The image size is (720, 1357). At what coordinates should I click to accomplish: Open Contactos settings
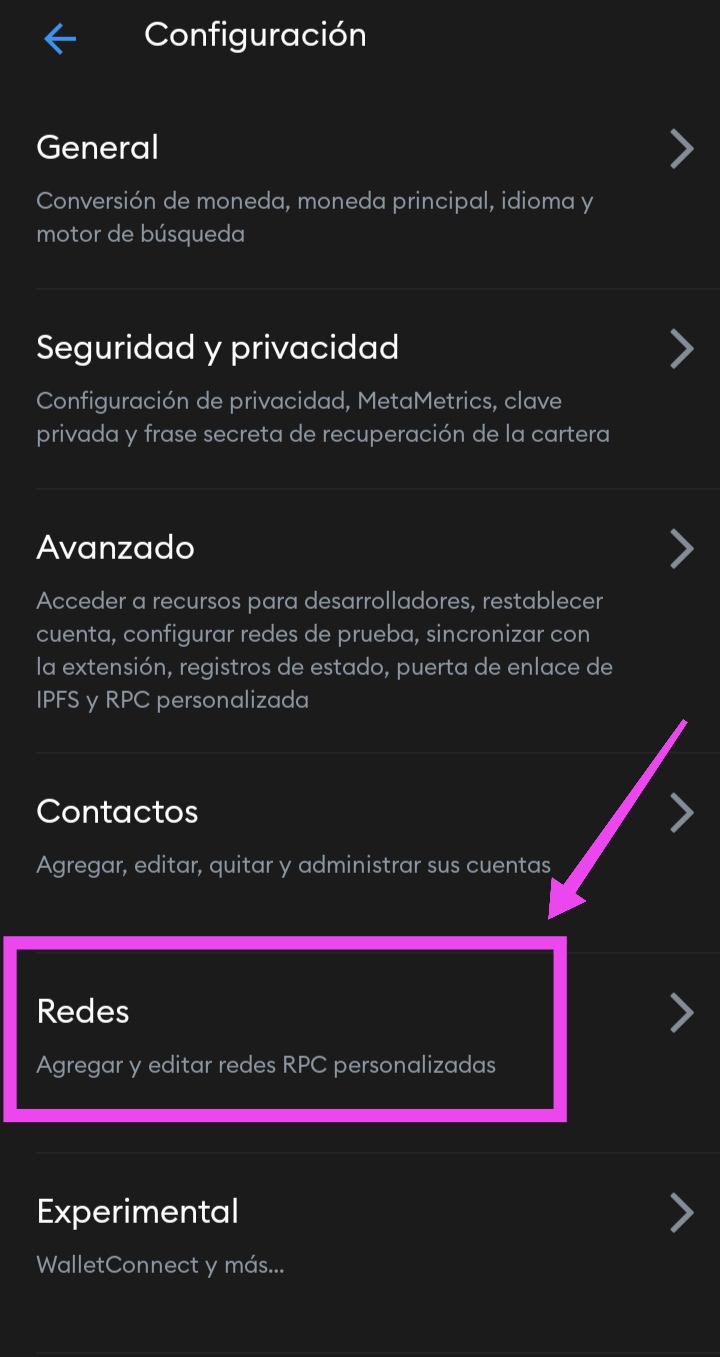[x=360, y=836]
